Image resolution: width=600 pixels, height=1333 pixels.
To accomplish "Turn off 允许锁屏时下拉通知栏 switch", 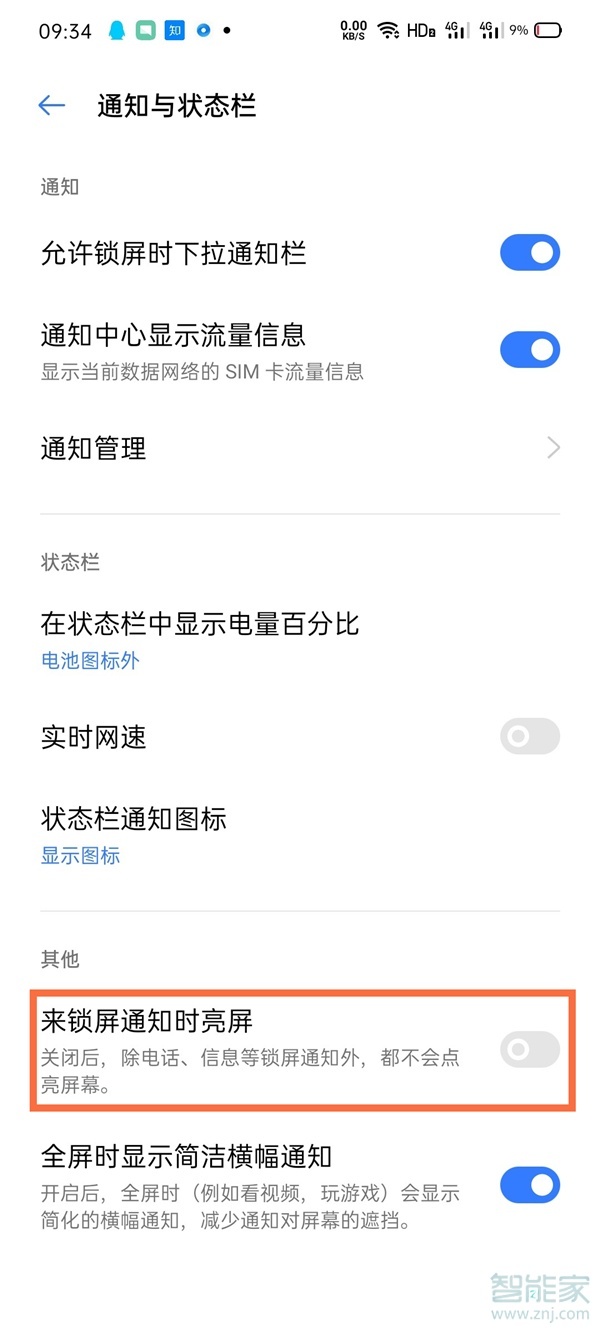I will pyautogui.click(x=530, y=253).
